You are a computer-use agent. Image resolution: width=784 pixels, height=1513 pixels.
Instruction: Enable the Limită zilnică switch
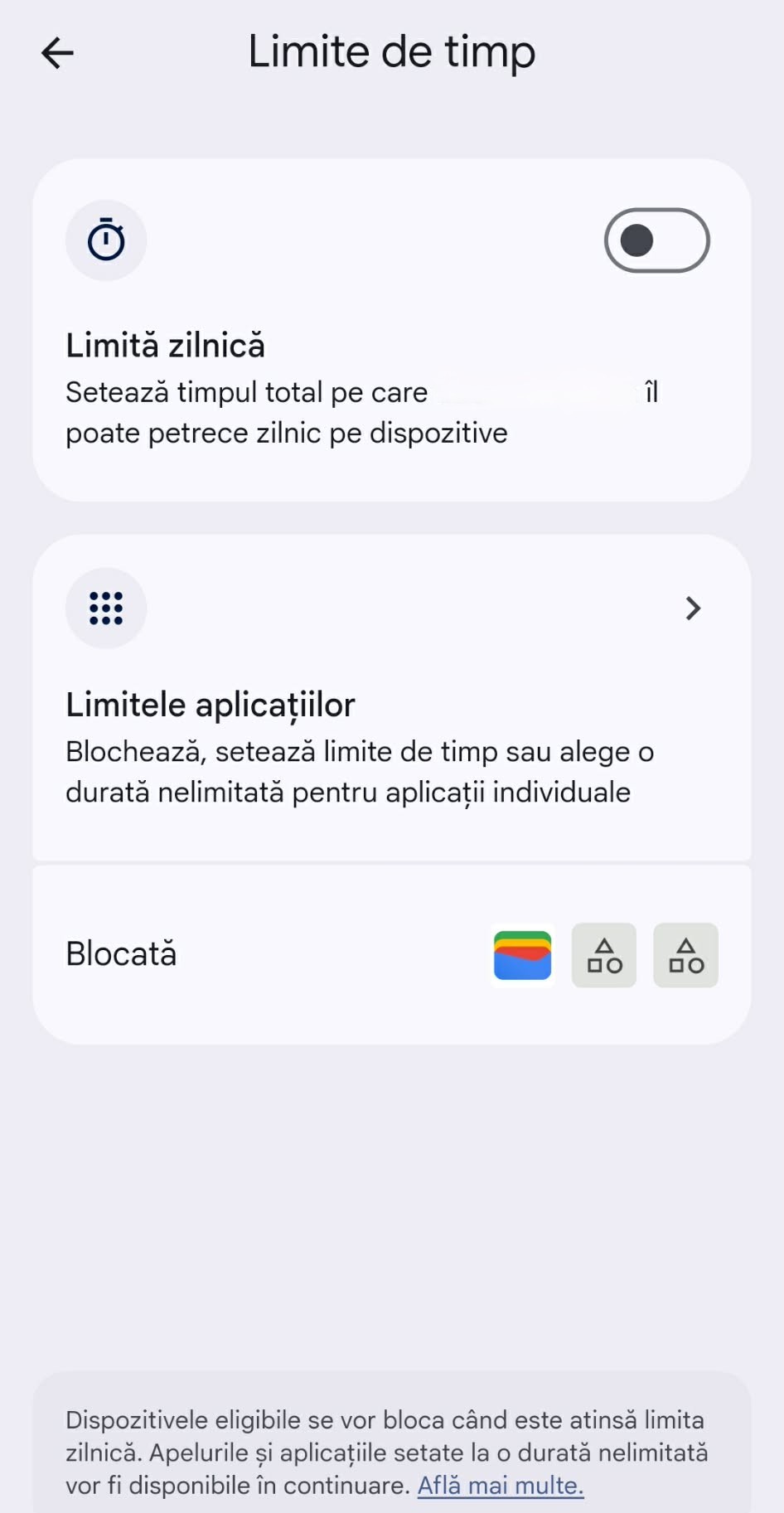pyautogui.click(x=656, y=240)
